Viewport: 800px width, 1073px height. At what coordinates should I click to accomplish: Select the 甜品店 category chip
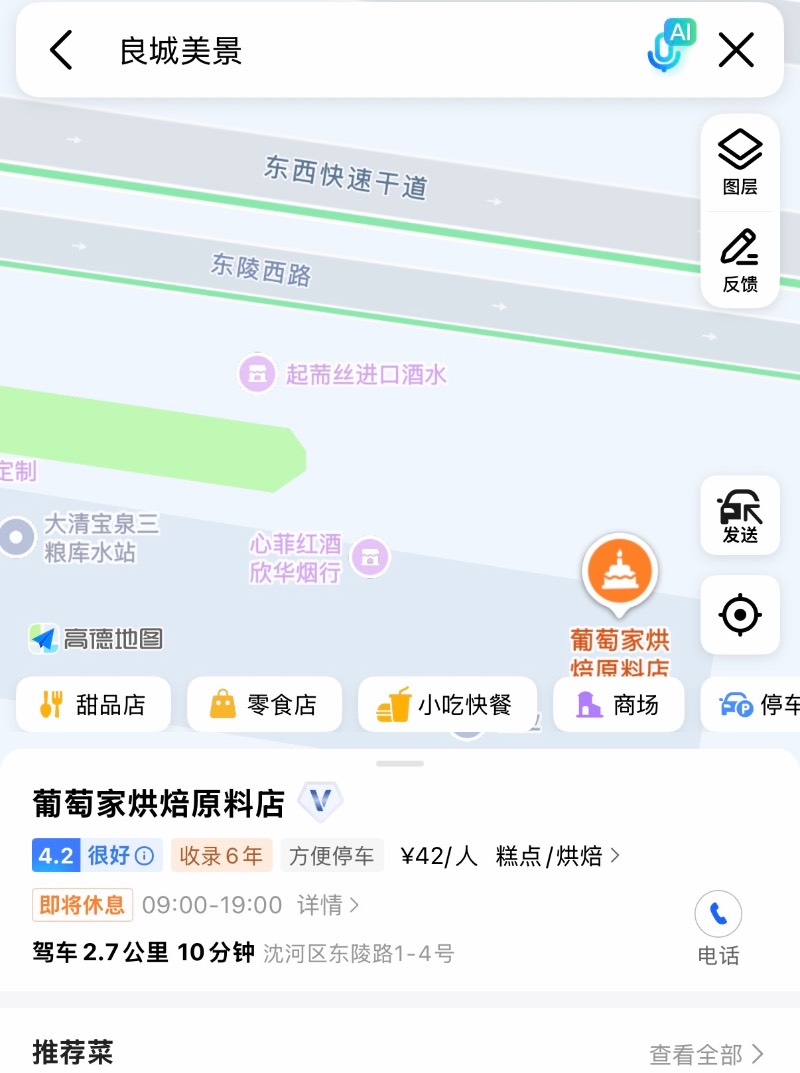tap(94, 705)
